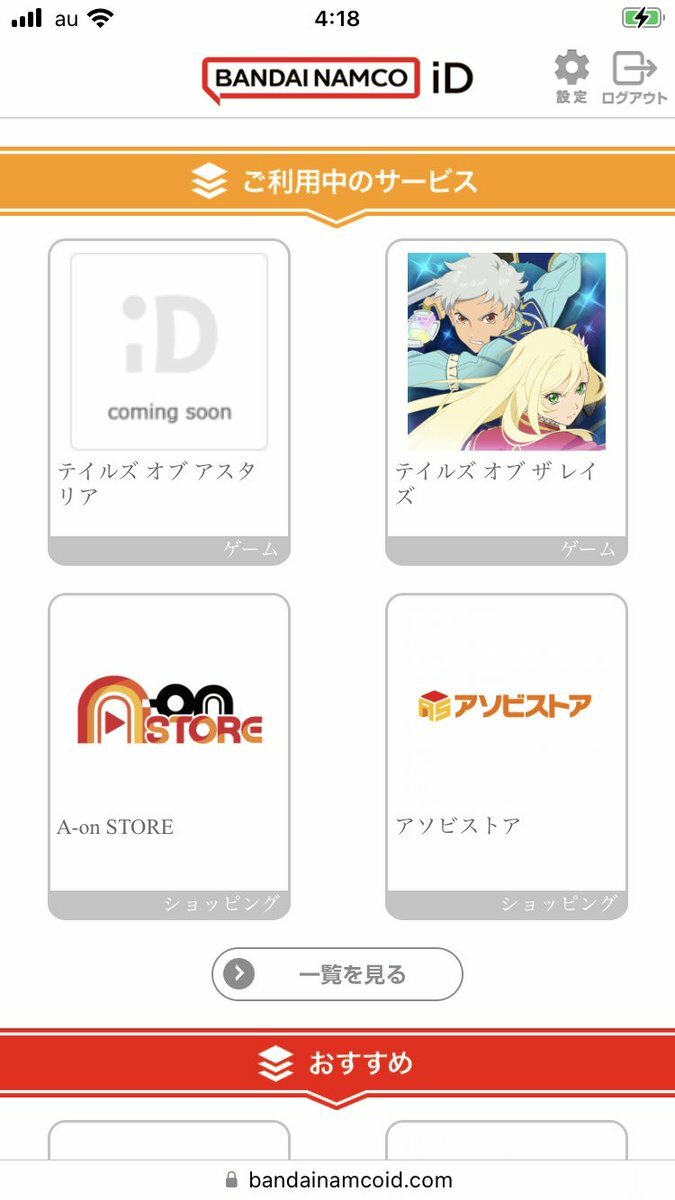Open the A-on STORE card
The height and width of the screenshot is (1200, 675).
(169, 755)
